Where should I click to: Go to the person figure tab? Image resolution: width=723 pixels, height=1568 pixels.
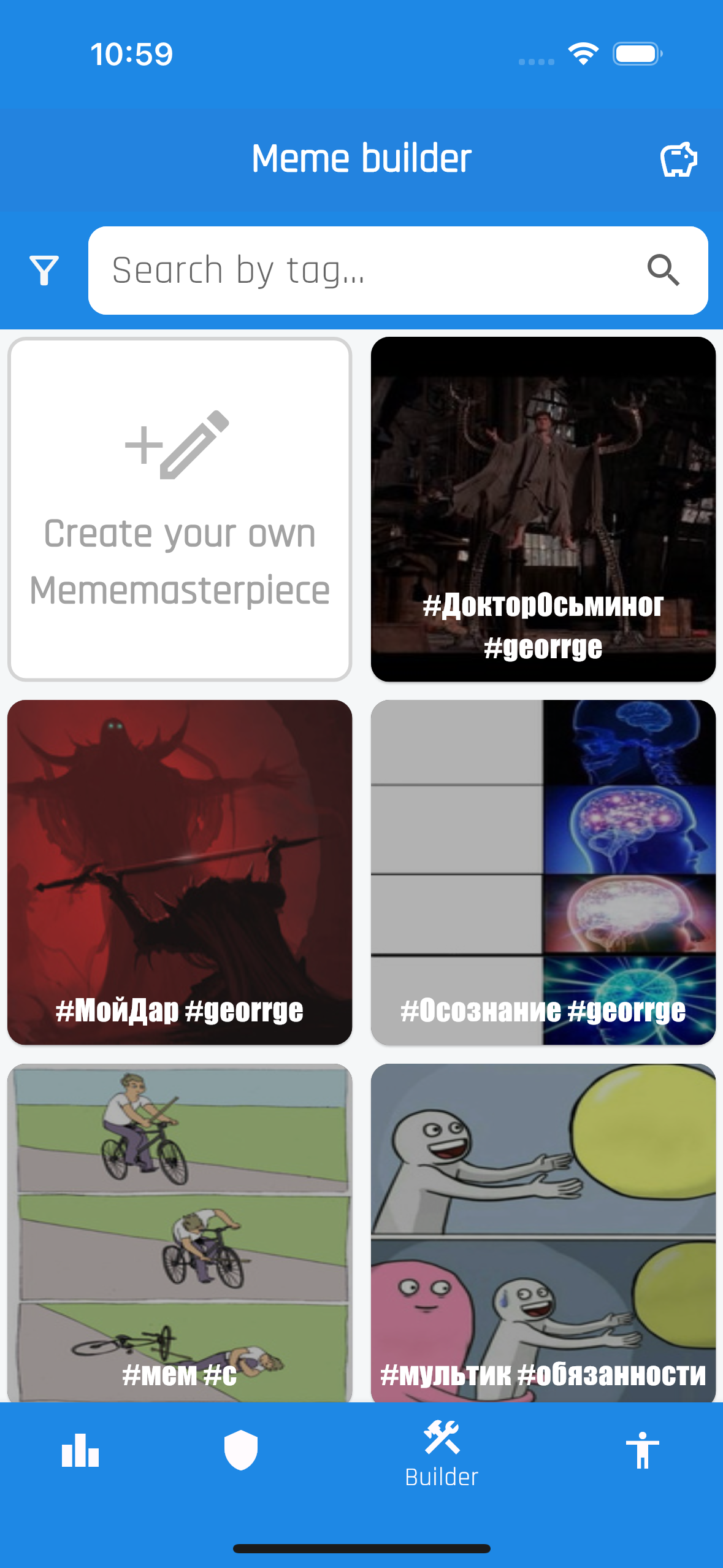tap(642, 1451)
